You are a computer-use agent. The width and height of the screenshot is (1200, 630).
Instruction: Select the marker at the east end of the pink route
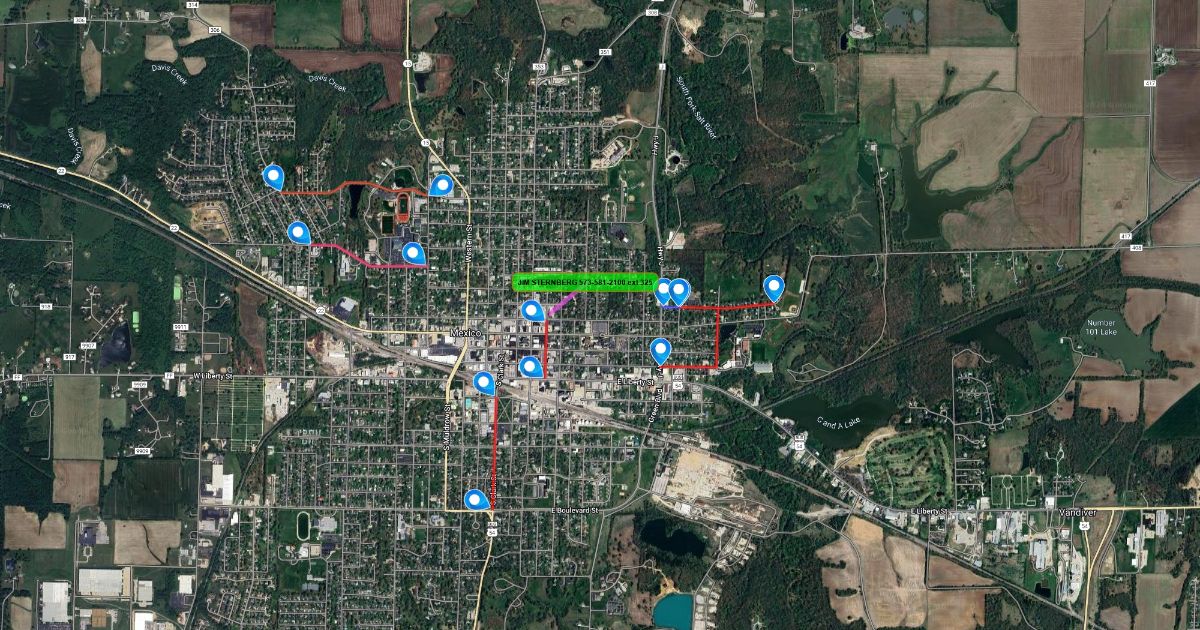pos(413,252)
